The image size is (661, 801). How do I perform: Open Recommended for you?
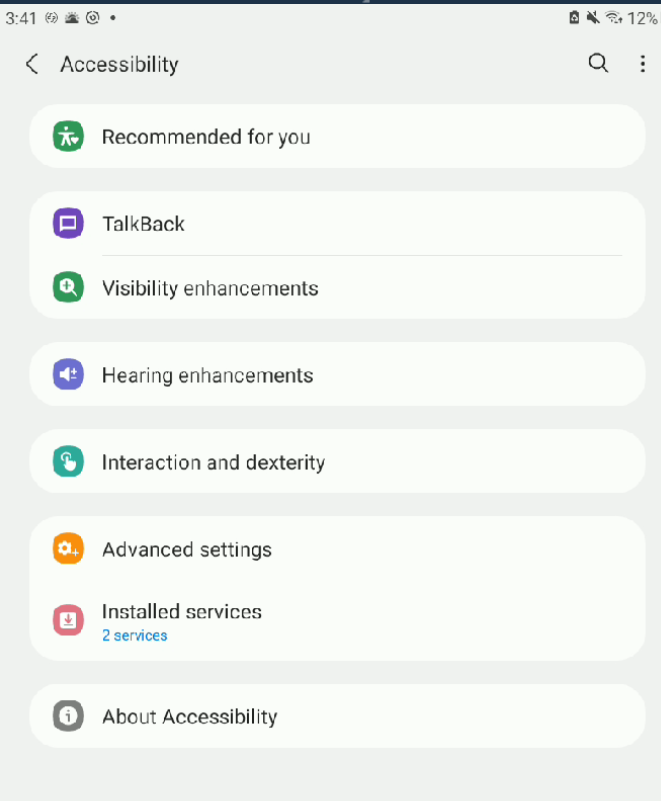tap(336, 137)
